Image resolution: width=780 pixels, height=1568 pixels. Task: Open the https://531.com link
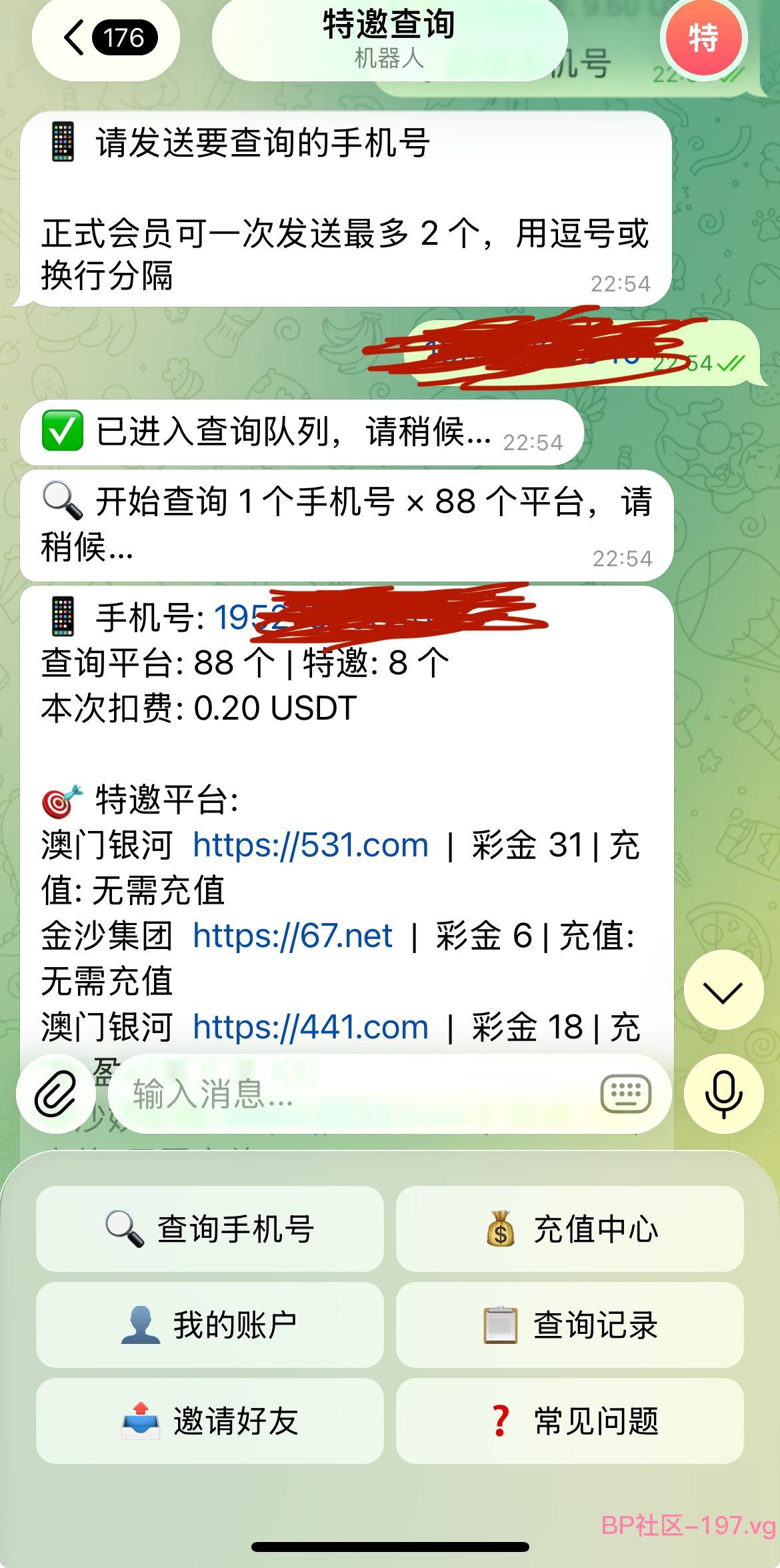[311, 846]
